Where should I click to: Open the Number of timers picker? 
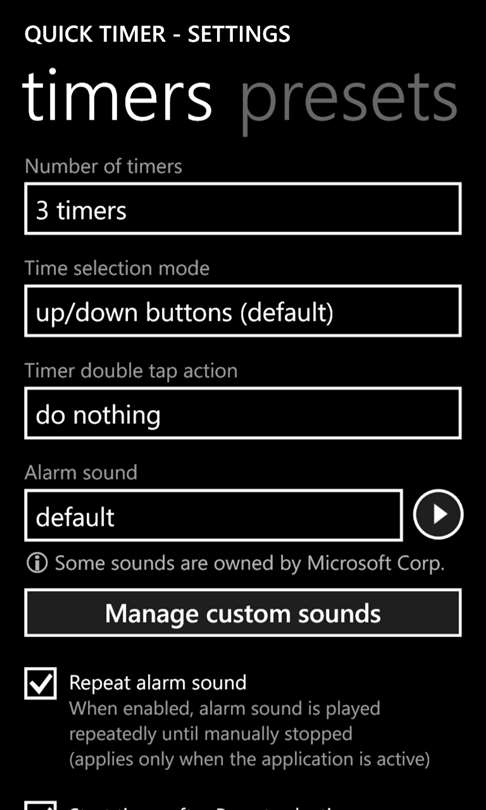243,208
